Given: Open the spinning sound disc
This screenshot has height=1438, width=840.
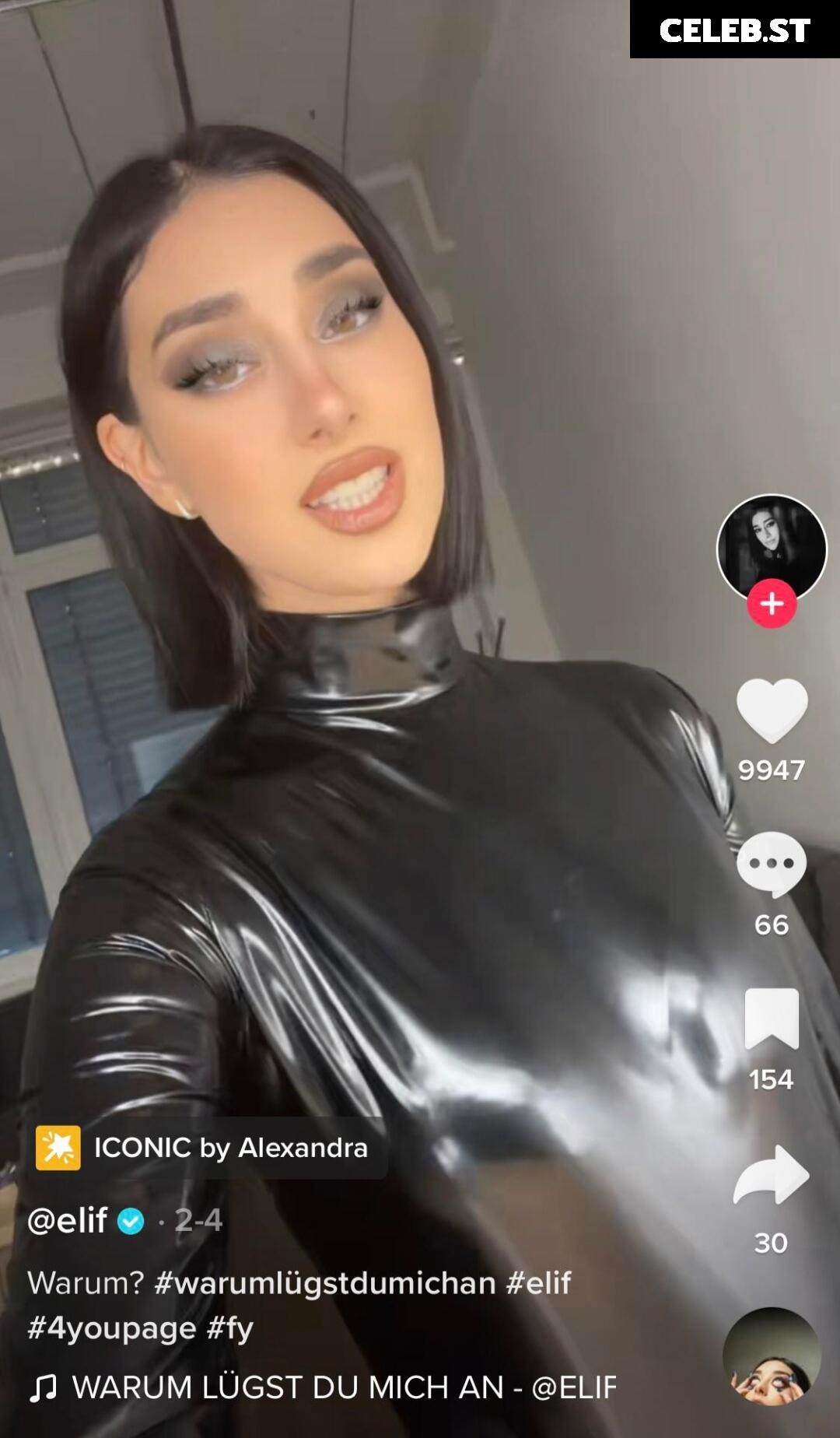Looking at the screenshot, I should (772, 1357).
